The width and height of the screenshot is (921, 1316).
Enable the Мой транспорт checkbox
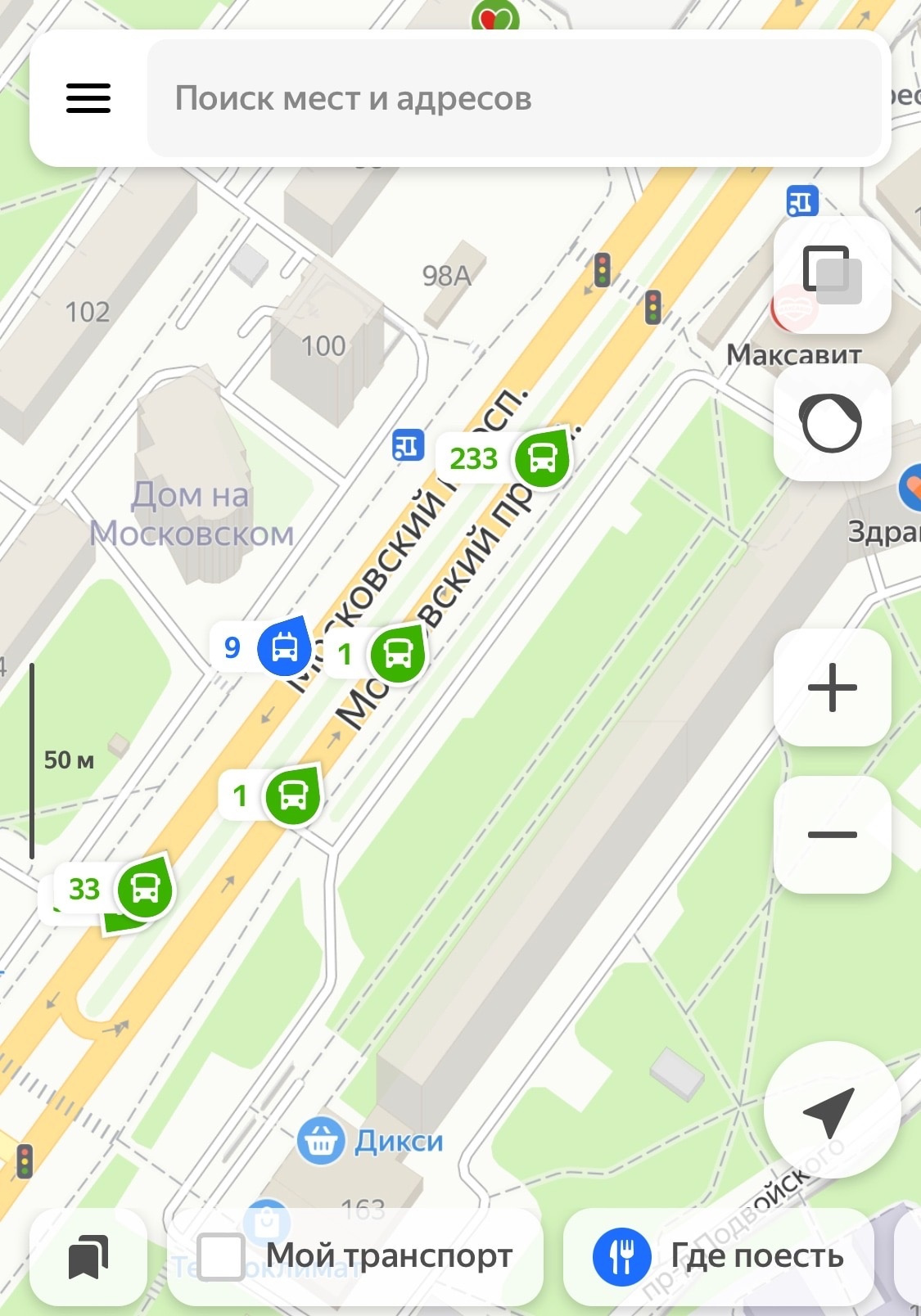tap(221, 1256)
